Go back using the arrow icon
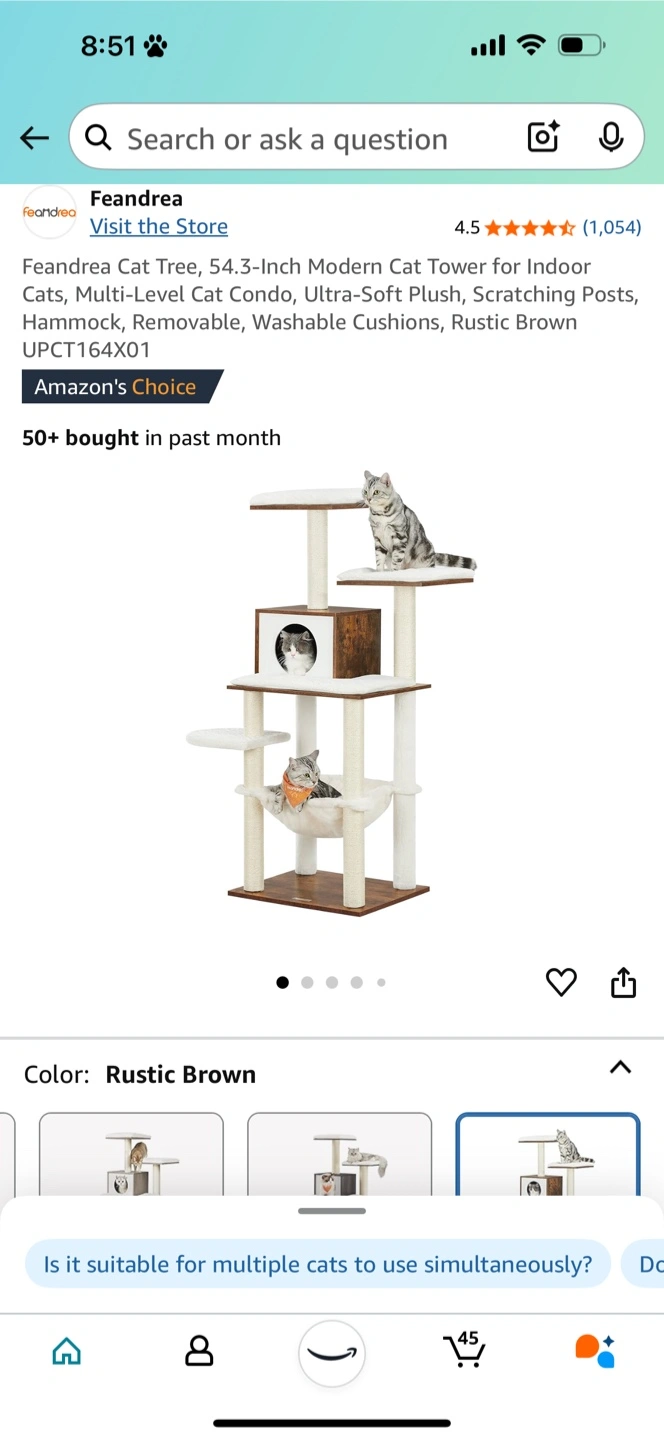 pos(34,138)
